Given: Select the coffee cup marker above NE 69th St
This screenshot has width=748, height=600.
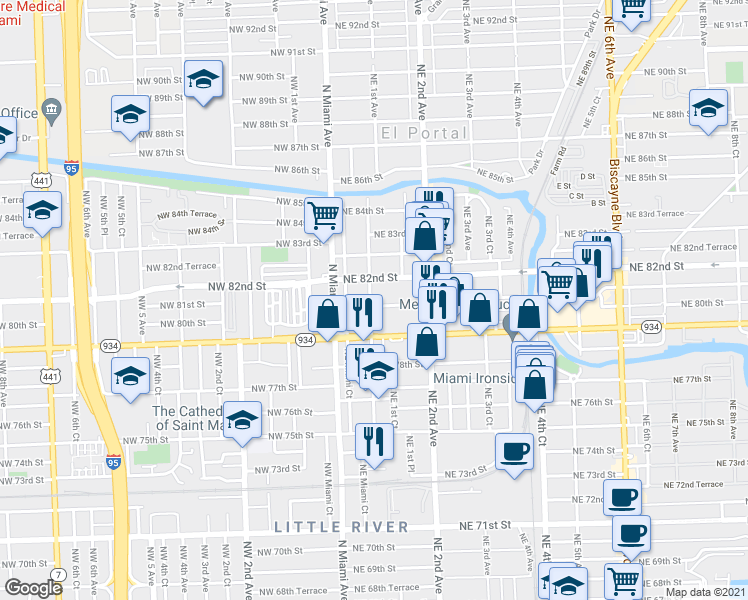Looking at the screenshot, I should click(x=631, y=535).
